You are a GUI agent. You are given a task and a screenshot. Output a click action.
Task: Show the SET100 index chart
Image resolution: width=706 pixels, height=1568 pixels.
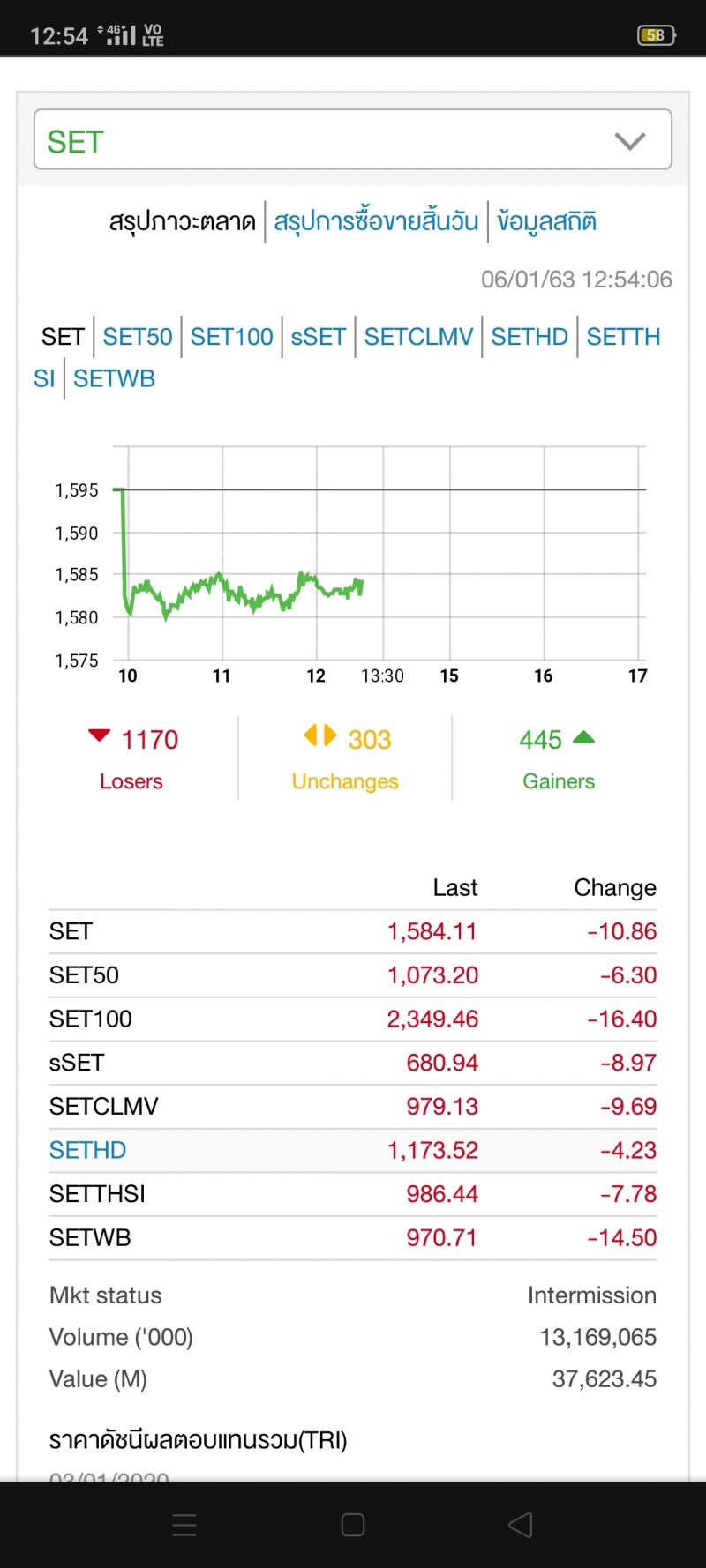pos(232,337)
